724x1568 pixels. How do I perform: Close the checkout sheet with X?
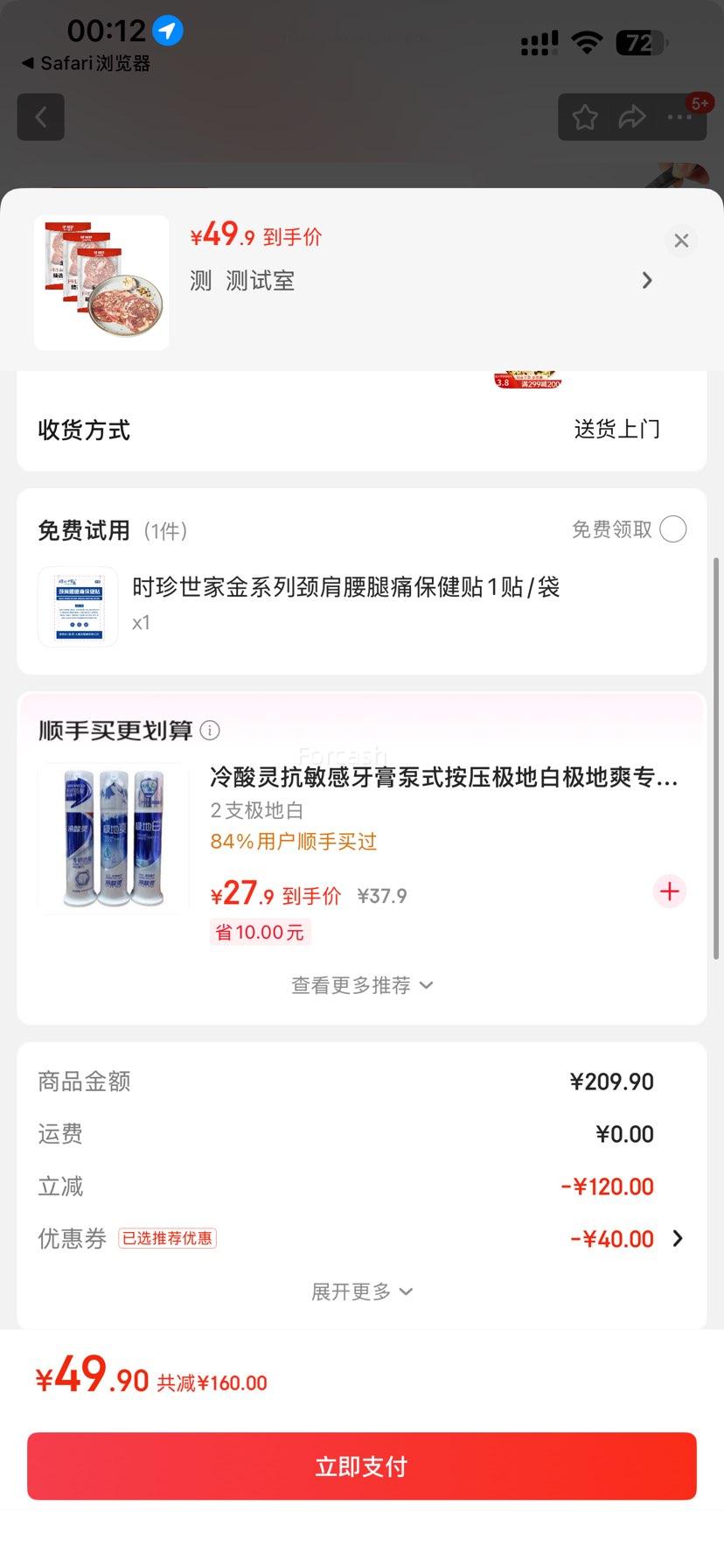coord(681,241)
